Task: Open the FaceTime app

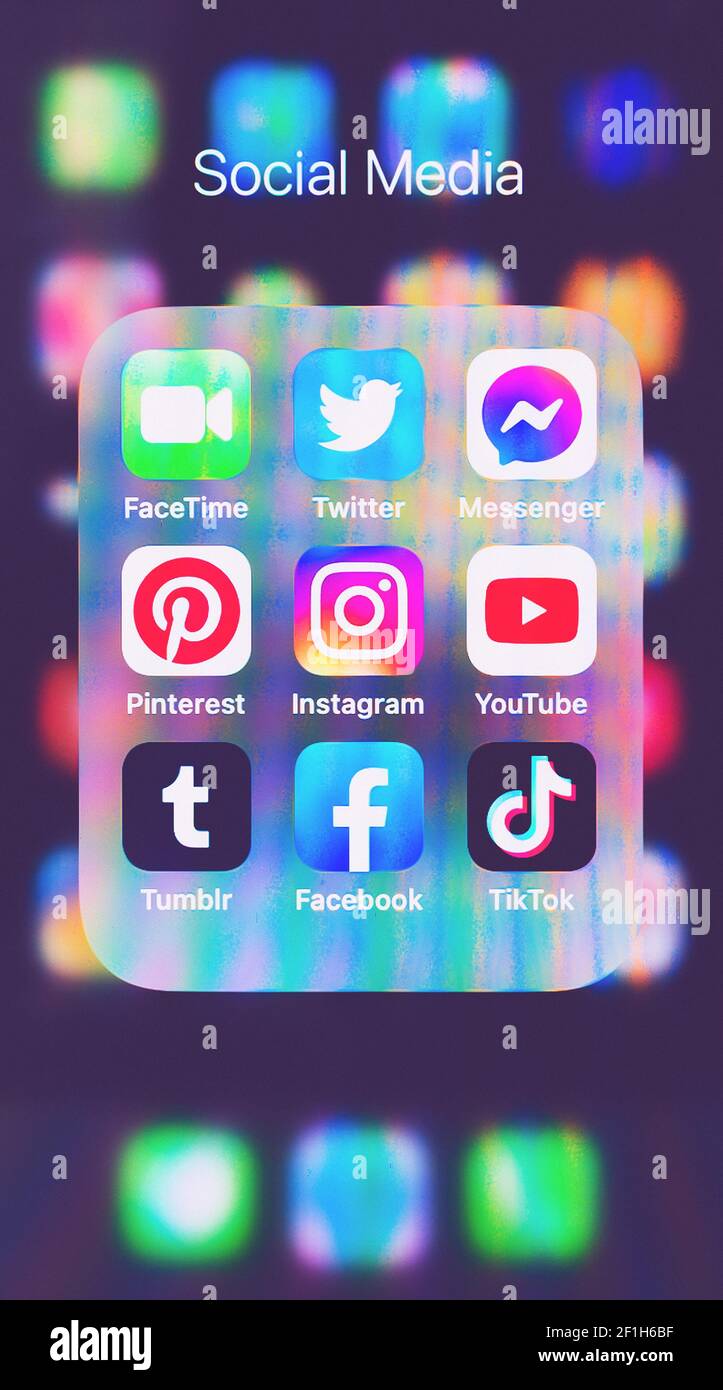Action: 186,414
